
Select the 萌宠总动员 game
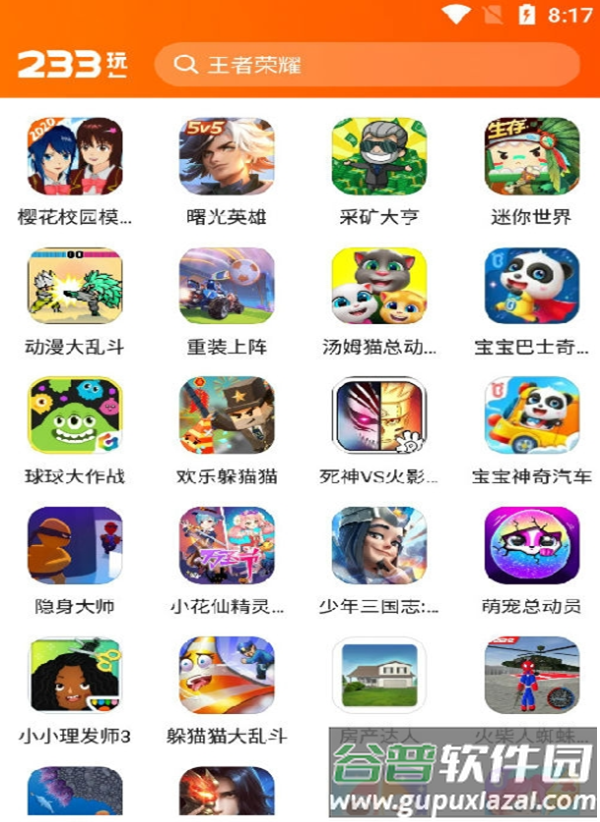click(531, 546)
